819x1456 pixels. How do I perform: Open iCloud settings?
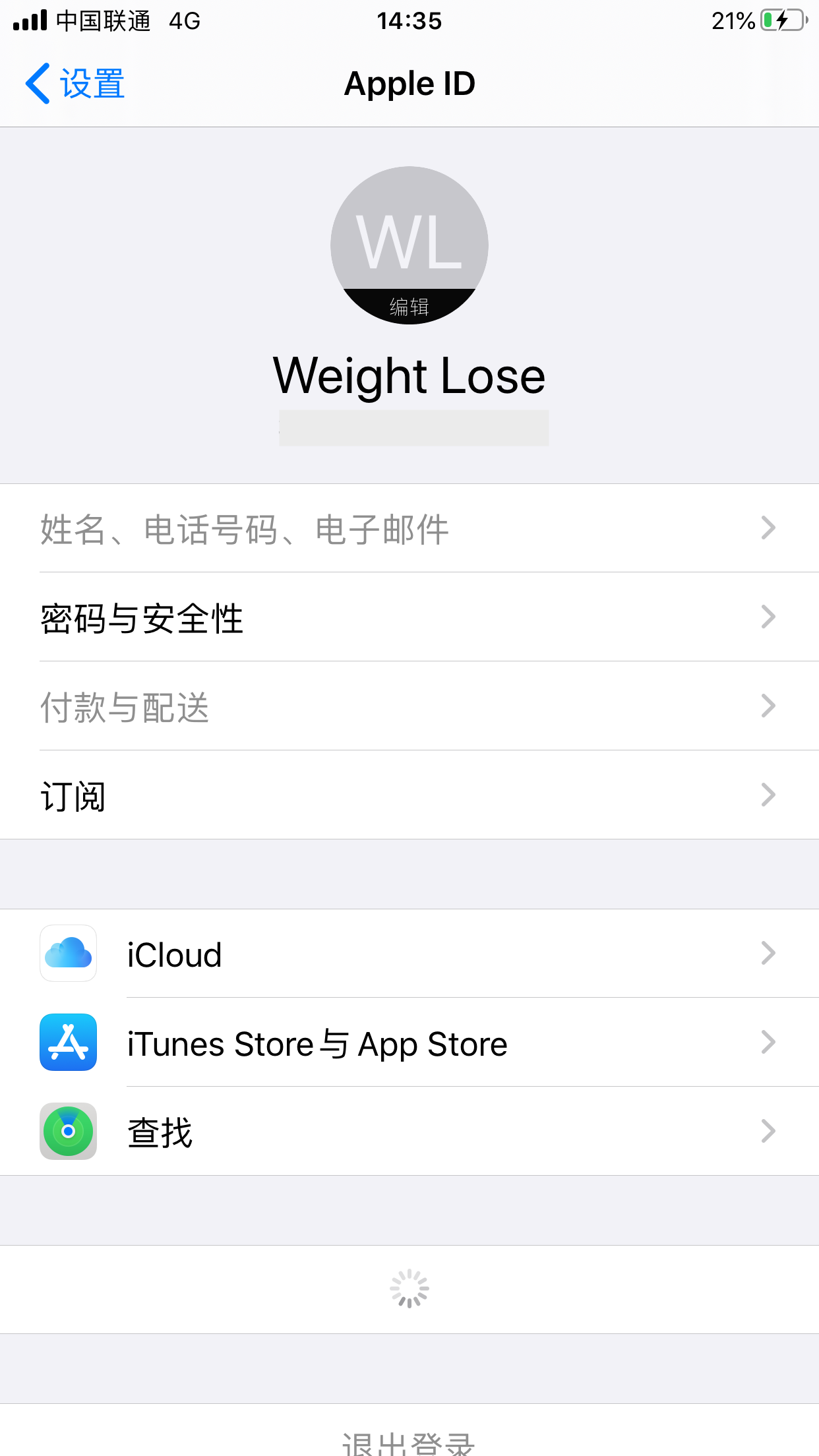click(x=409, y=954)
